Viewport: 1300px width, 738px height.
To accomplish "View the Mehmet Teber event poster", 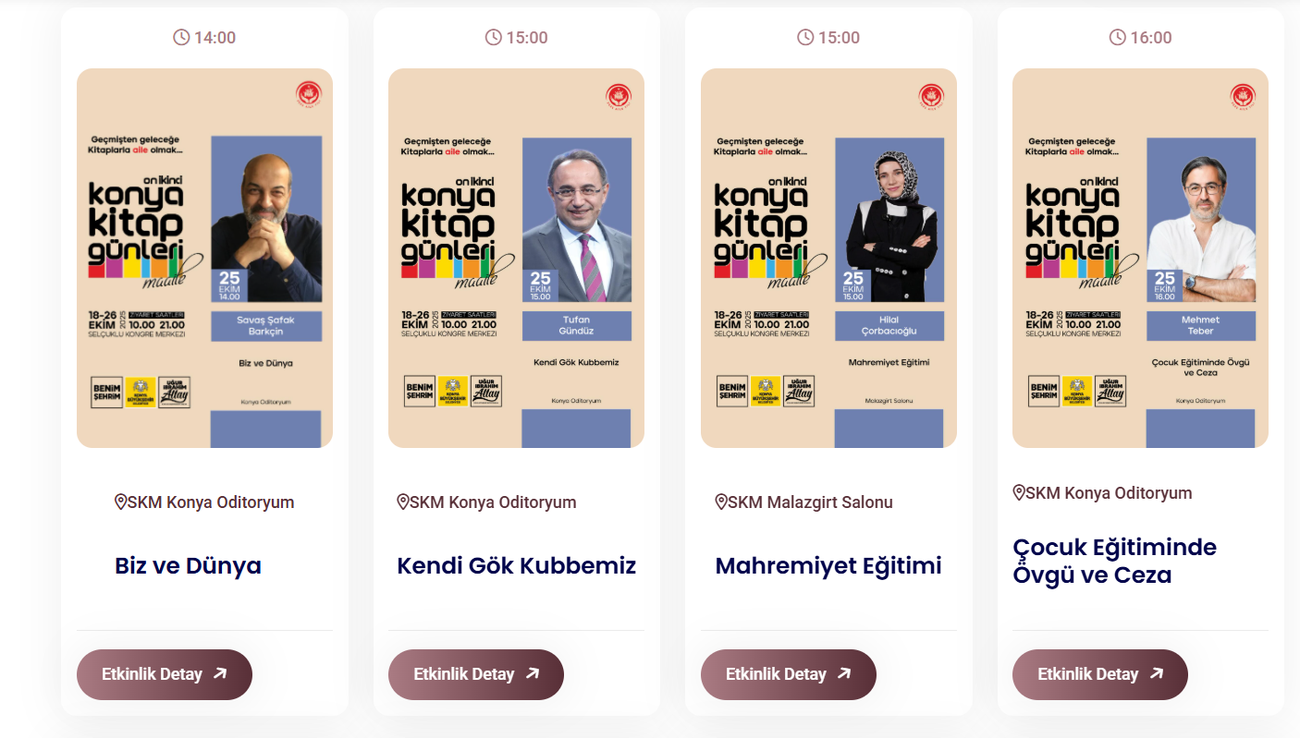I will tap(1140, 258).
